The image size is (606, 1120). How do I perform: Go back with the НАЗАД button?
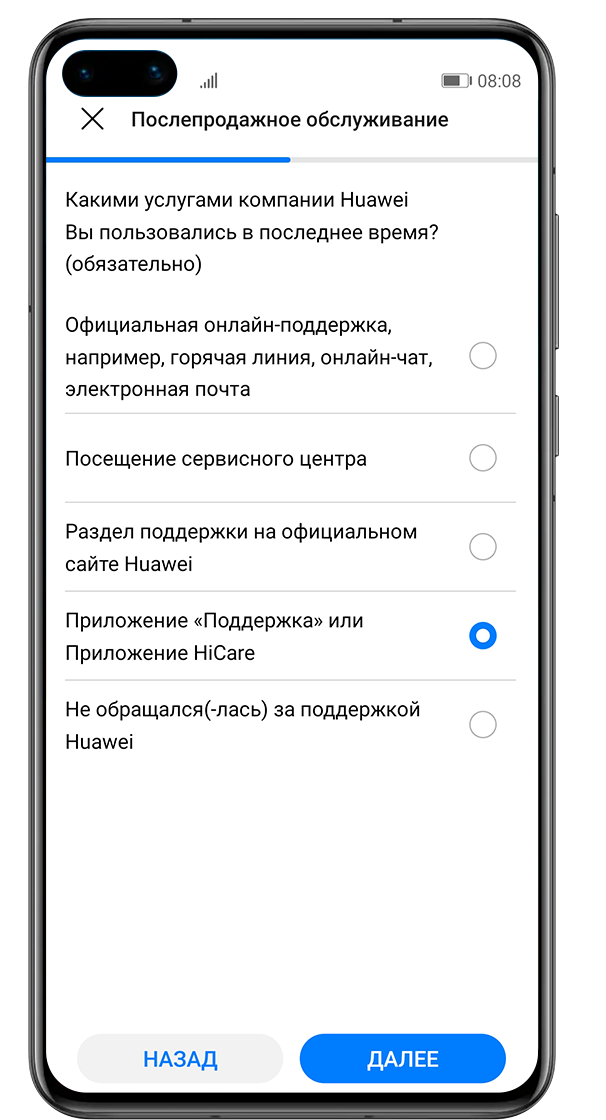(x=180, y=1059)
